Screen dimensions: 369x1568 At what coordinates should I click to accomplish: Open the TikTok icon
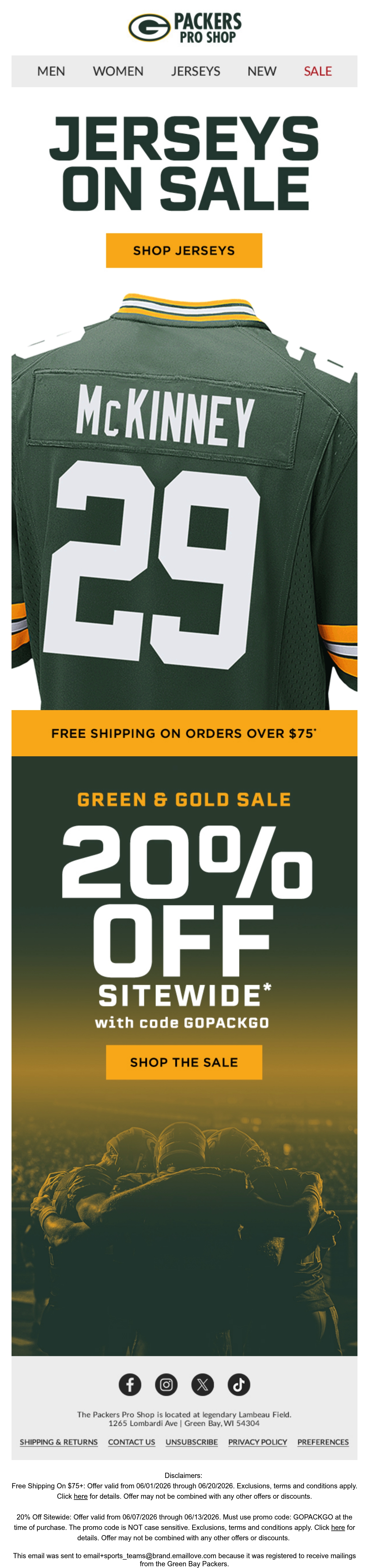click(239, 1384)
